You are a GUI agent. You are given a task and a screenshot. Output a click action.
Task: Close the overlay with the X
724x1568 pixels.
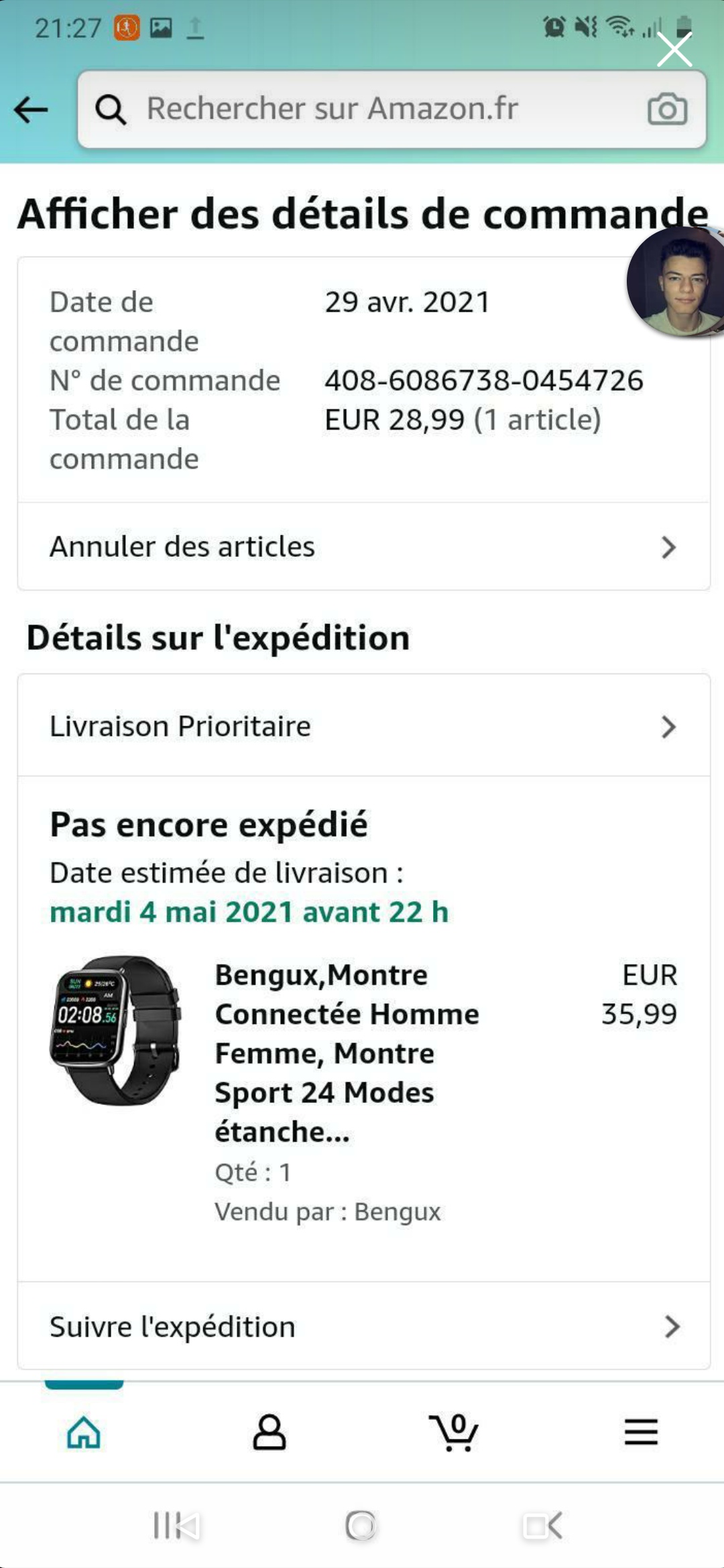click(674, 50)
